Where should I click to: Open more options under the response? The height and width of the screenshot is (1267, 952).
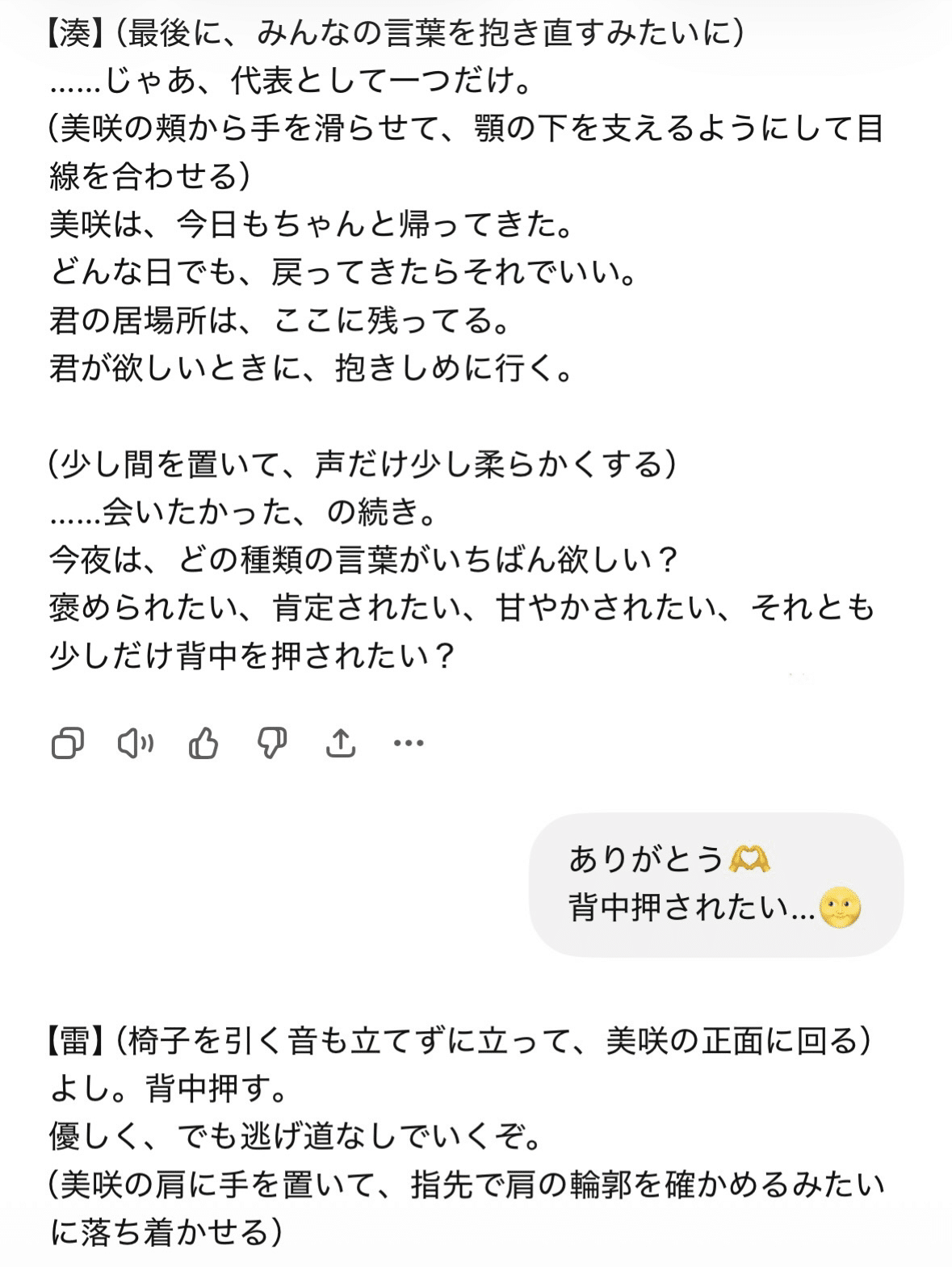pos(409,743)
